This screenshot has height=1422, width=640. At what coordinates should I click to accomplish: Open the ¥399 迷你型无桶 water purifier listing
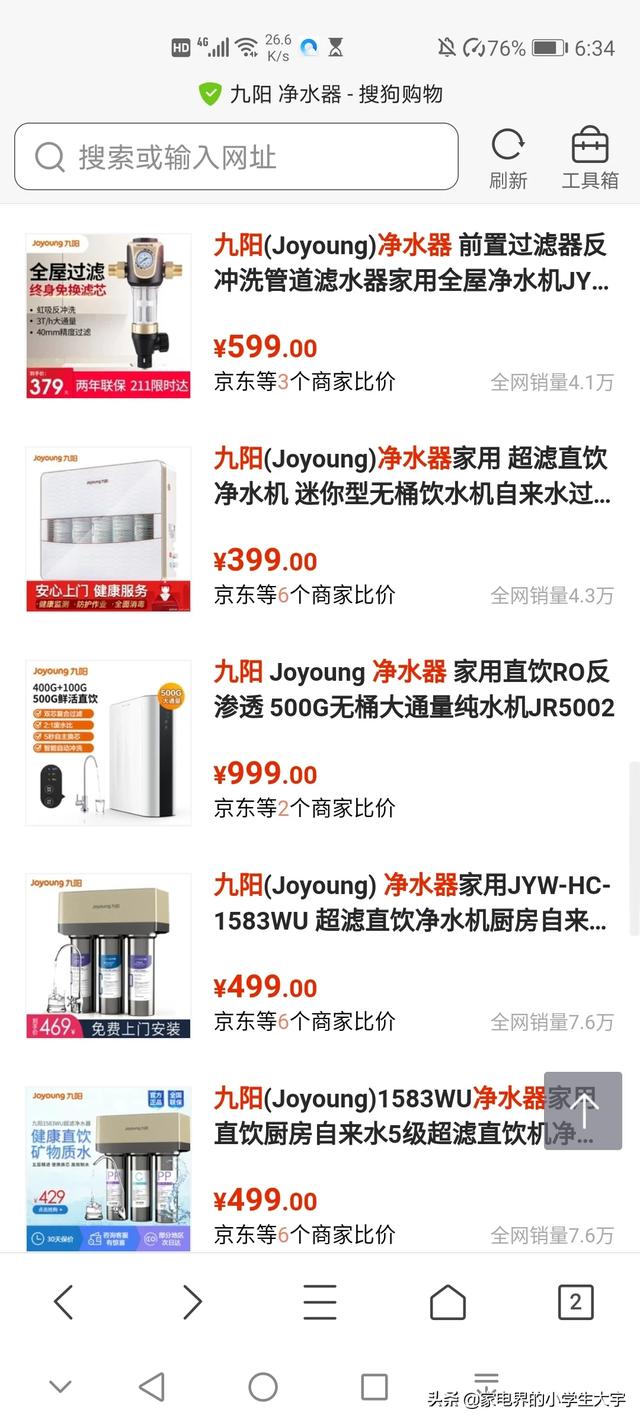coord(411,476)
